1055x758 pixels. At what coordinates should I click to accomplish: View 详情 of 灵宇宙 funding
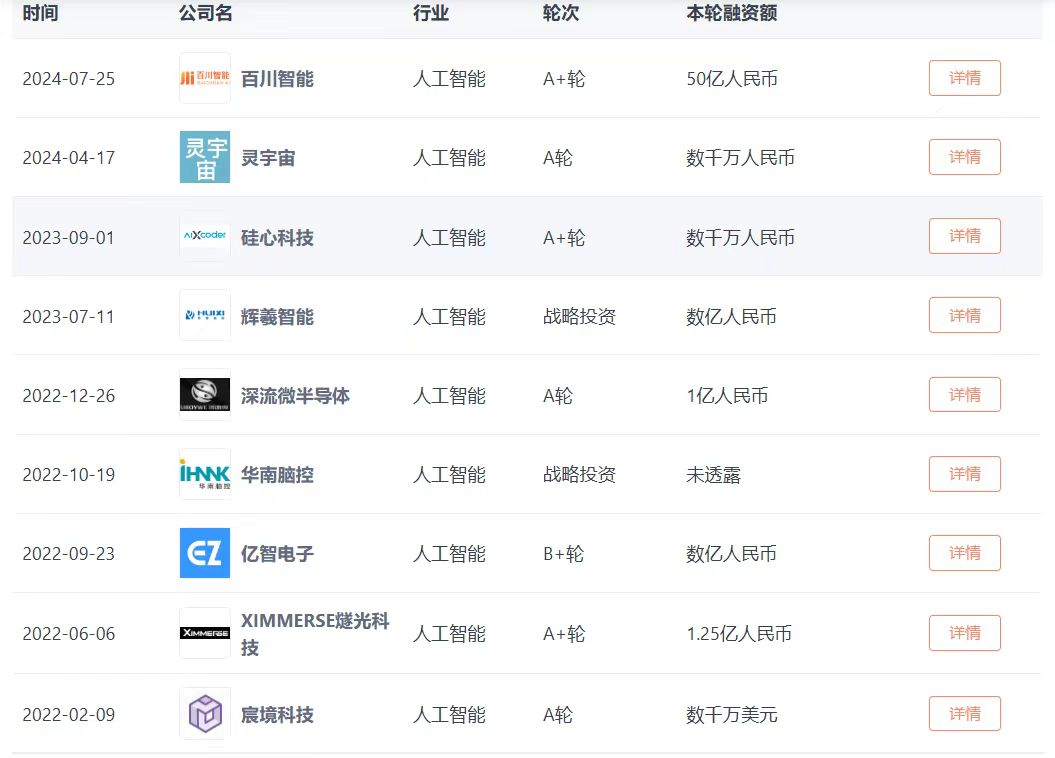(964, 157)
